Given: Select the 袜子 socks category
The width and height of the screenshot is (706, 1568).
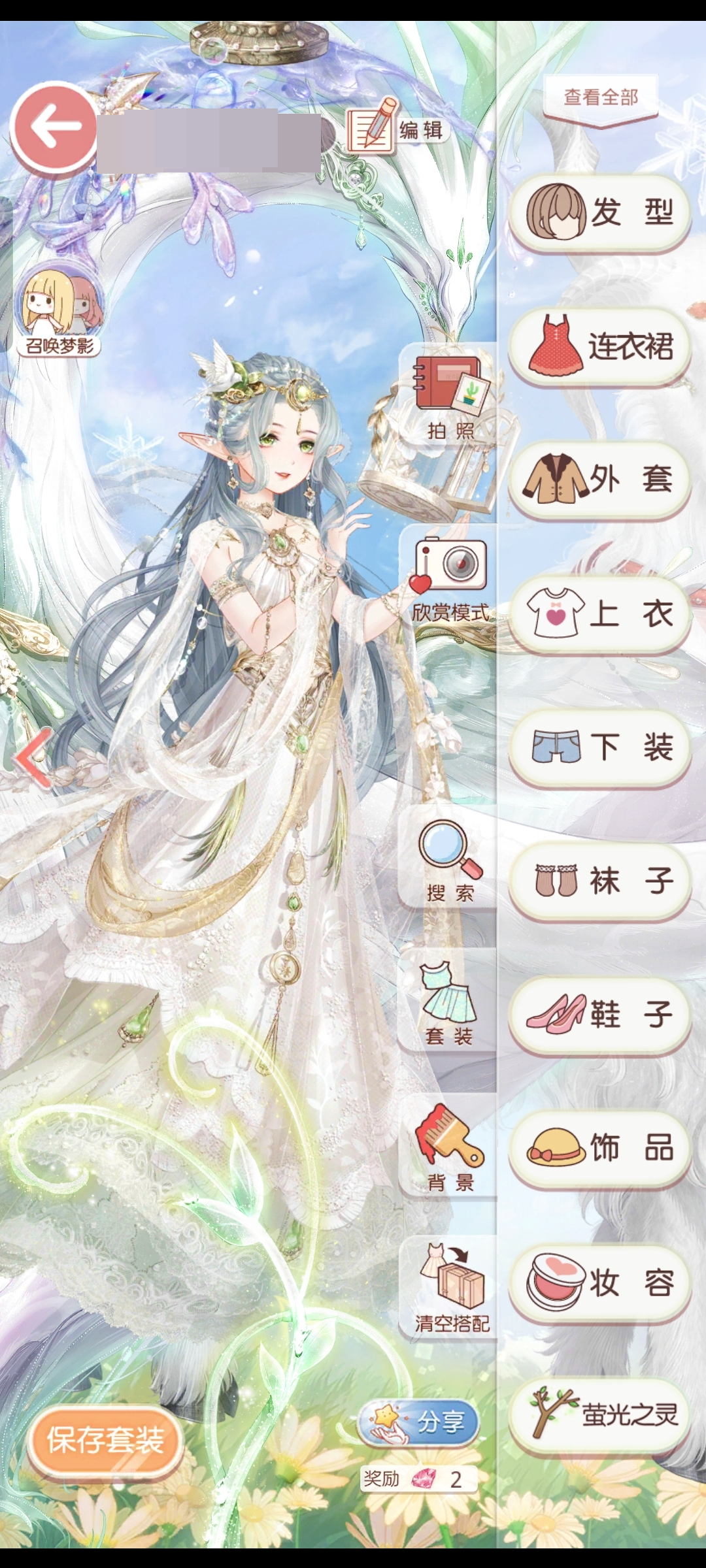Looking at the screenshot, I should tap(599, 881).
